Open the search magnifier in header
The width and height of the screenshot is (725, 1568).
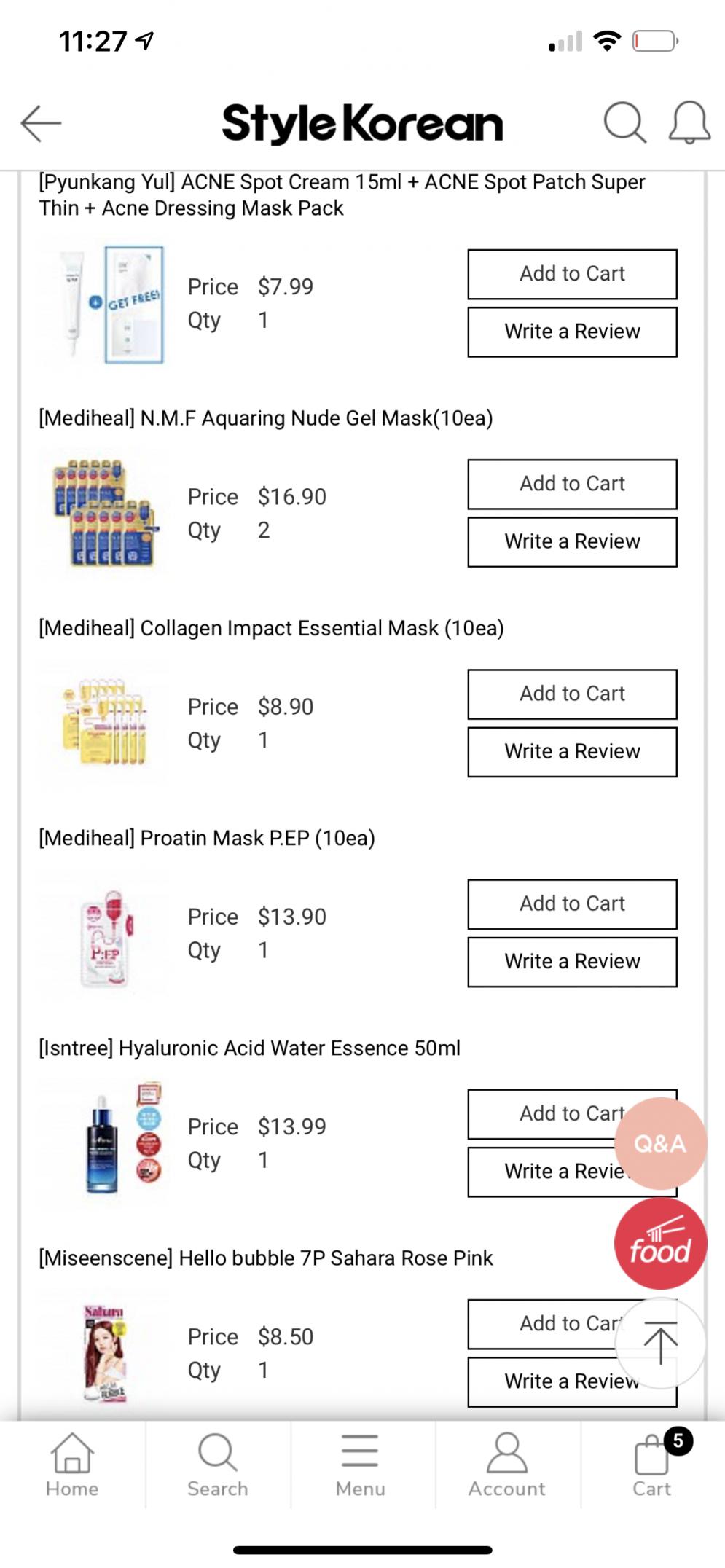click(x=624, y=122)
